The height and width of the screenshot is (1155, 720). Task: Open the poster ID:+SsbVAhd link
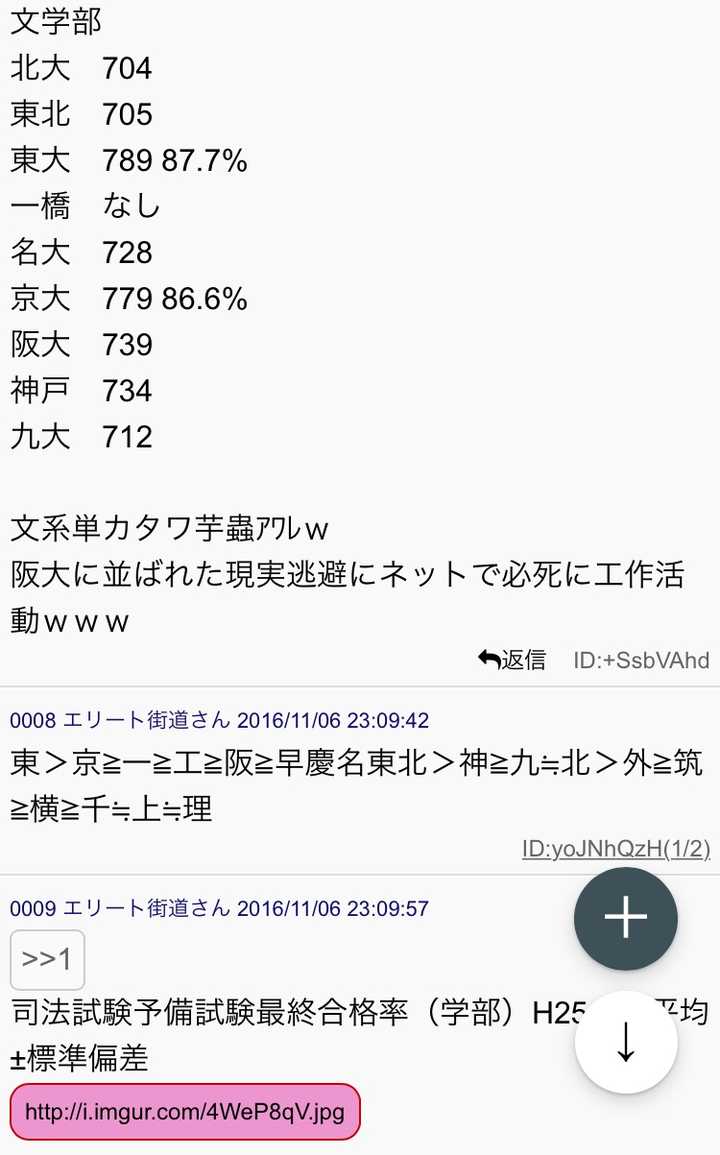[644, 660]
